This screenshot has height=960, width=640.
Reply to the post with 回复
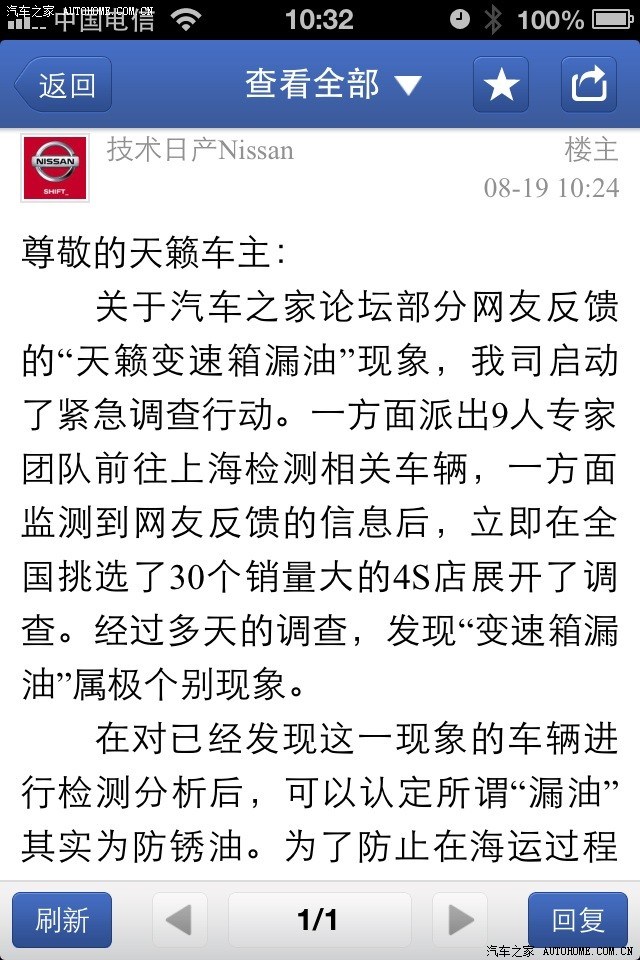click(578, 920)
